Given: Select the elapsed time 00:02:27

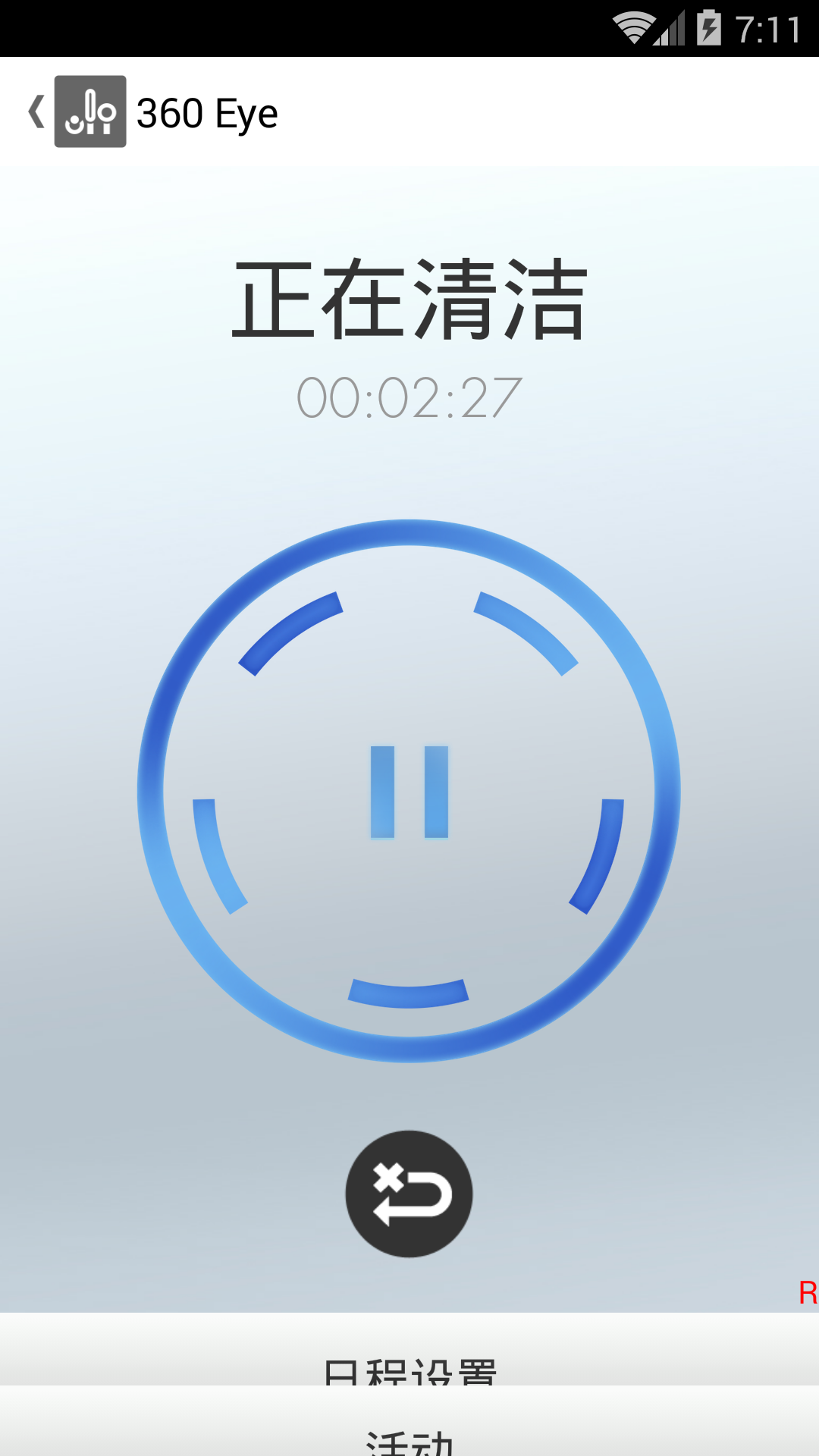Looking at the screenshot, I should click(409, 394).
